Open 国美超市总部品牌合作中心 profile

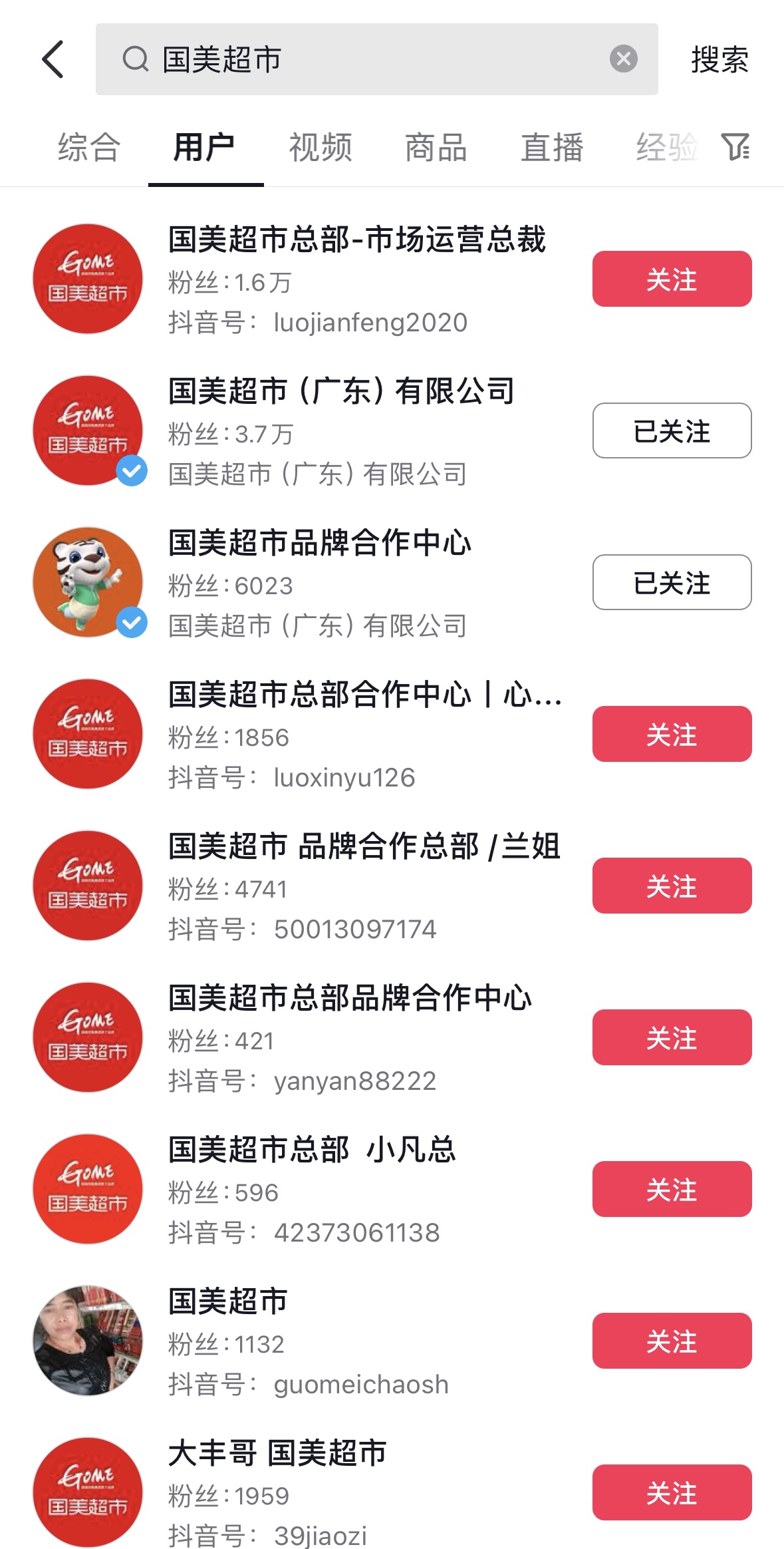(x=350, y=998)
